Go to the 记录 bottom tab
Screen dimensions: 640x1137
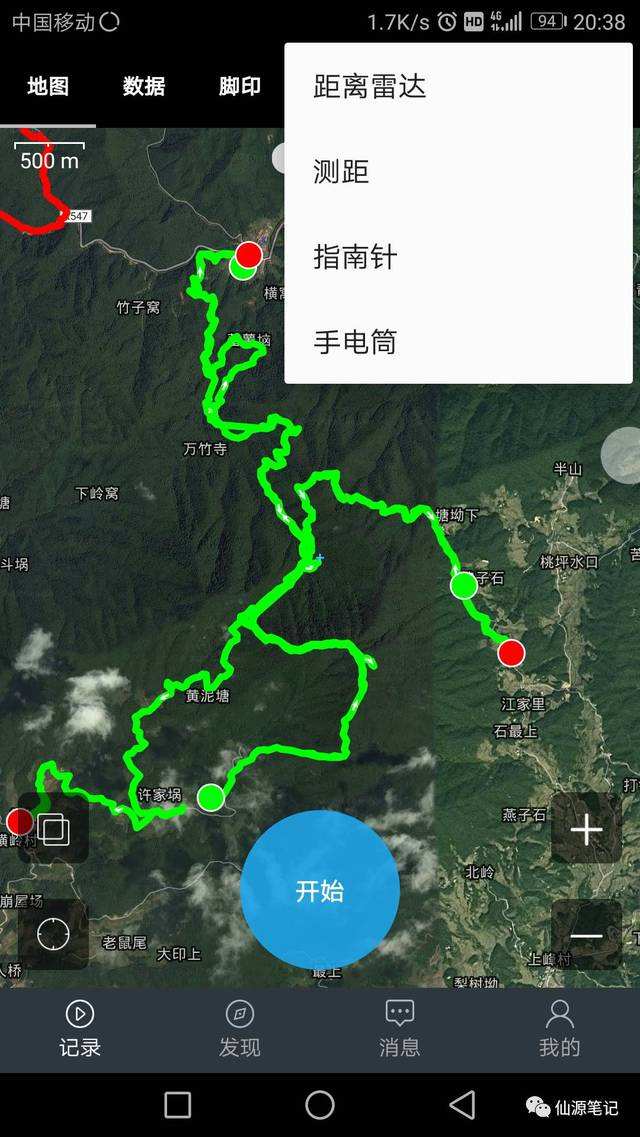coord(80,1029)
